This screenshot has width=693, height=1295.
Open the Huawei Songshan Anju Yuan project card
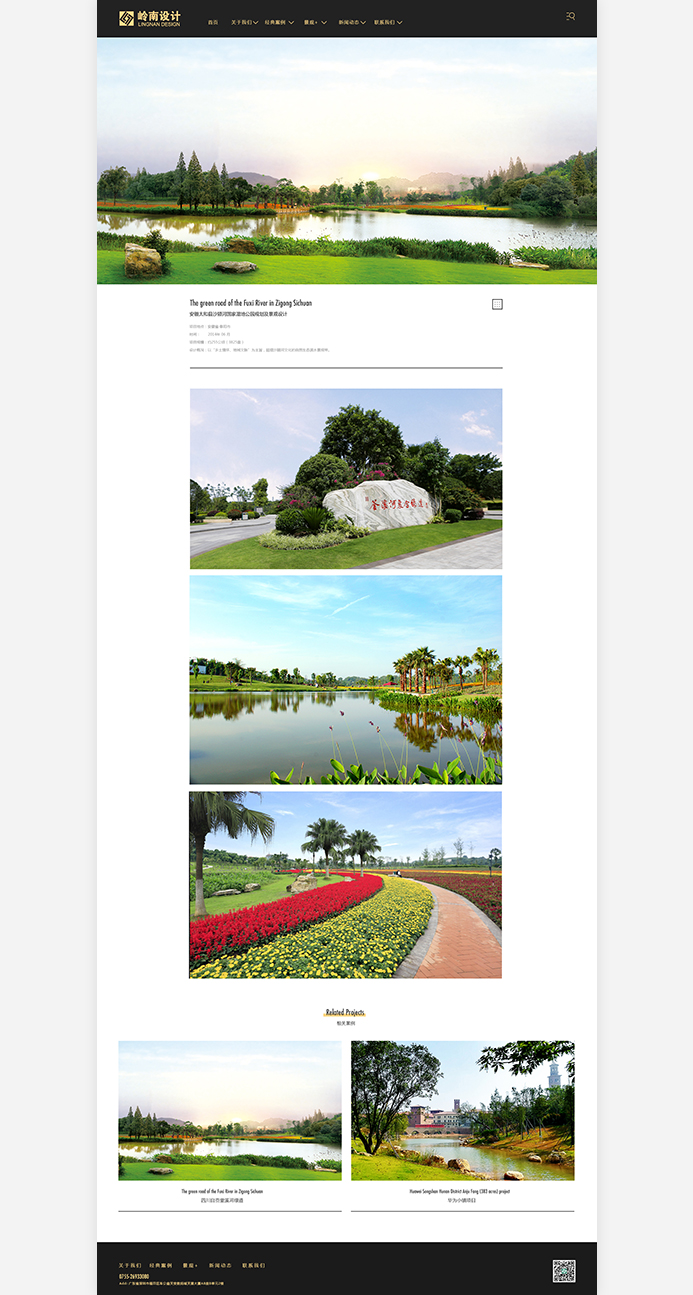click(462, 1111)
